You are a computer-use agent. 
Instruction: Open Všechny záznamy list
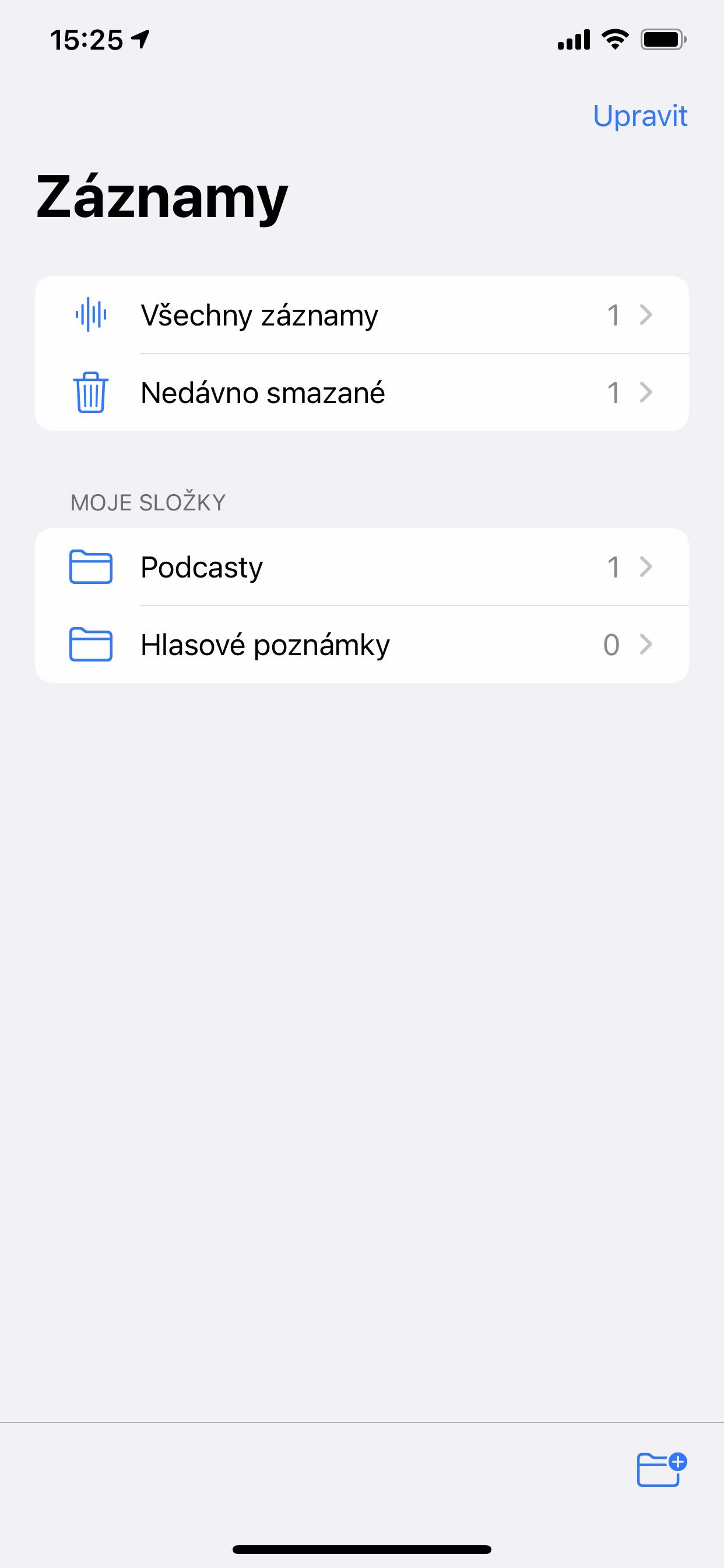coord(361,316)
